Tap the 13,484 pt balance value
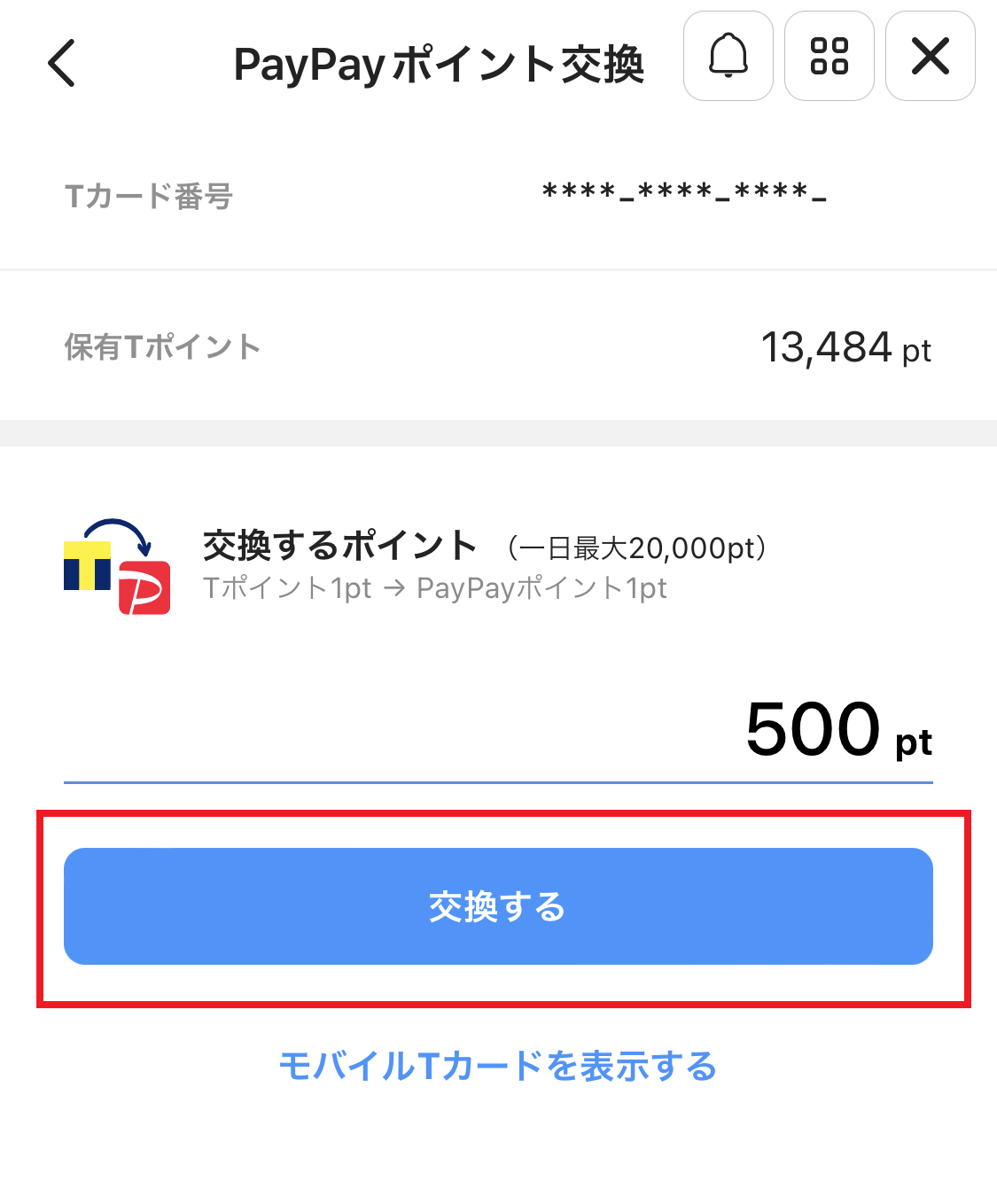997x1204 pixels. coord(847,347)
